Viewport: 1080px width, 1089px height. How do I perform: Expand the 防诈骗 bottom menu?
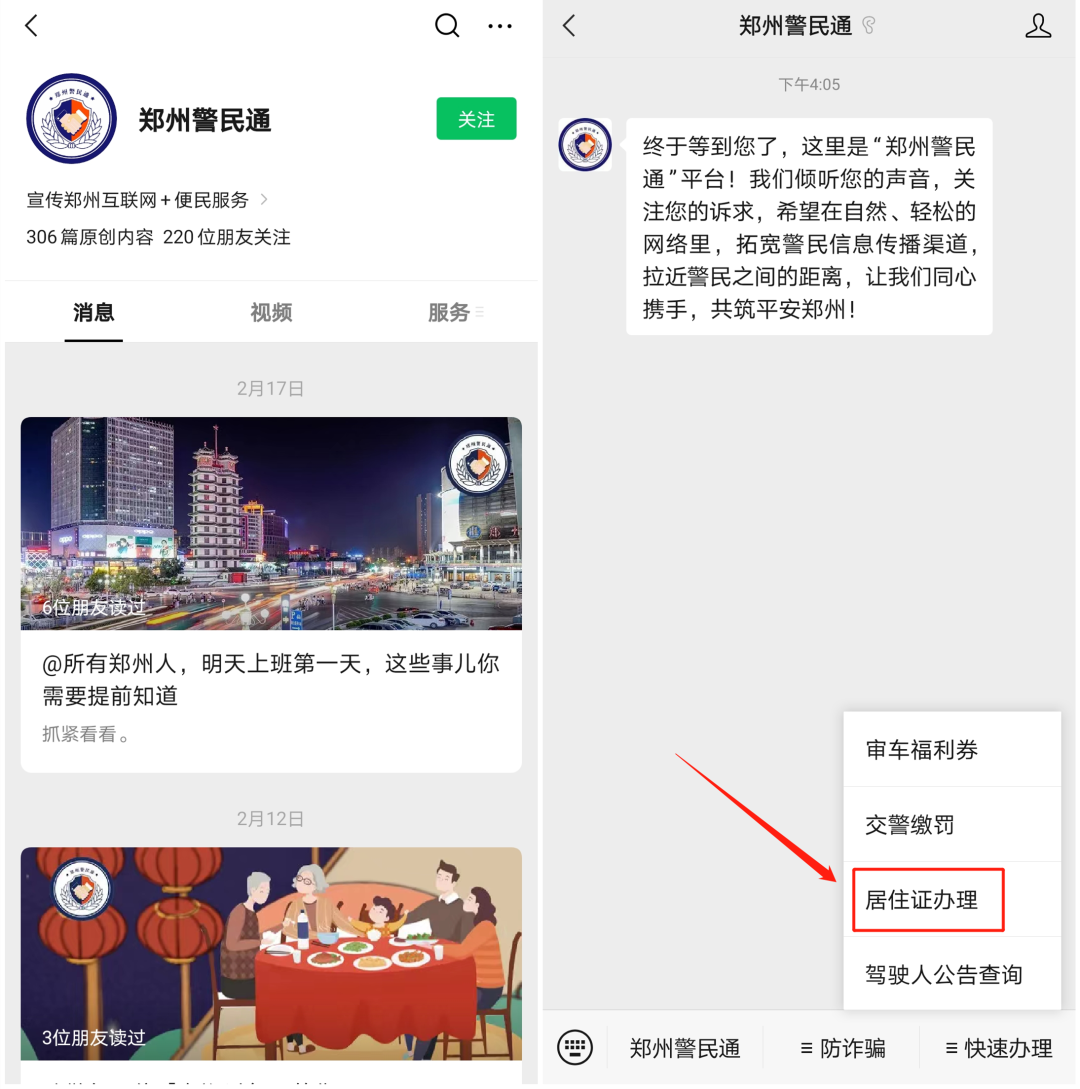(842, 1048)
